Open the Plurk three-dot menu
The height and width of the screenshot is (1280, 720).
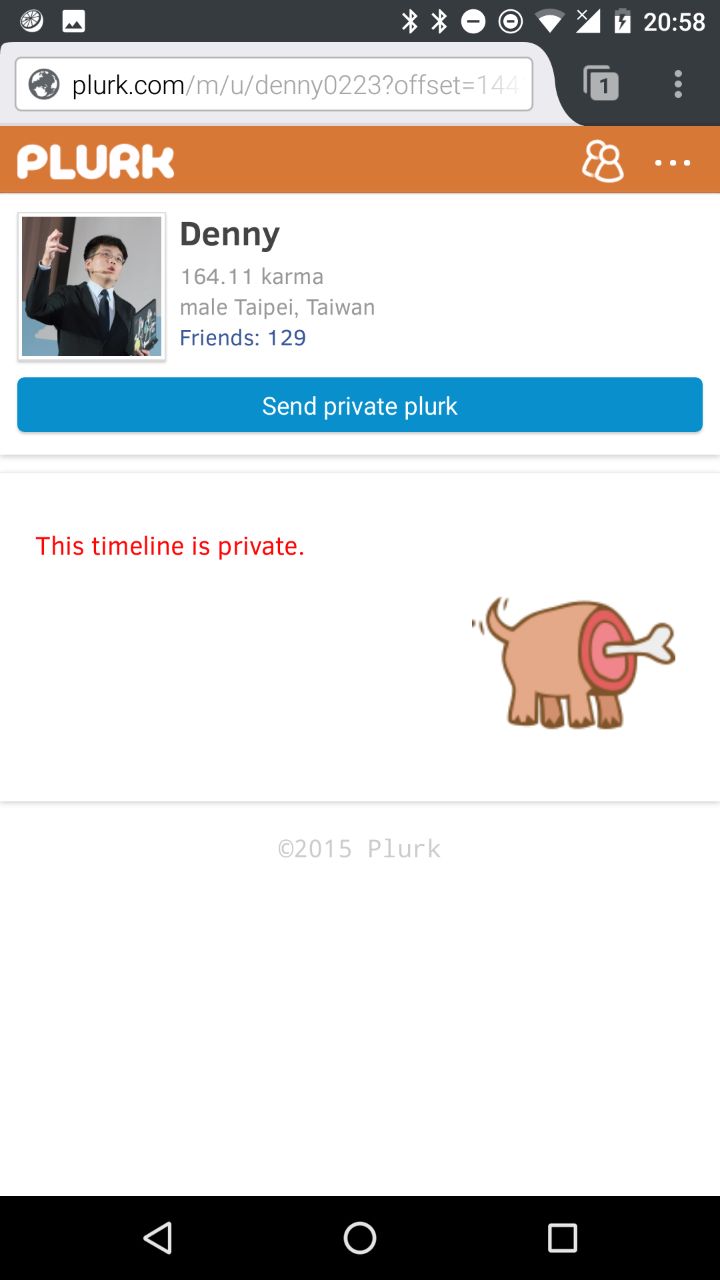point(672,163)
